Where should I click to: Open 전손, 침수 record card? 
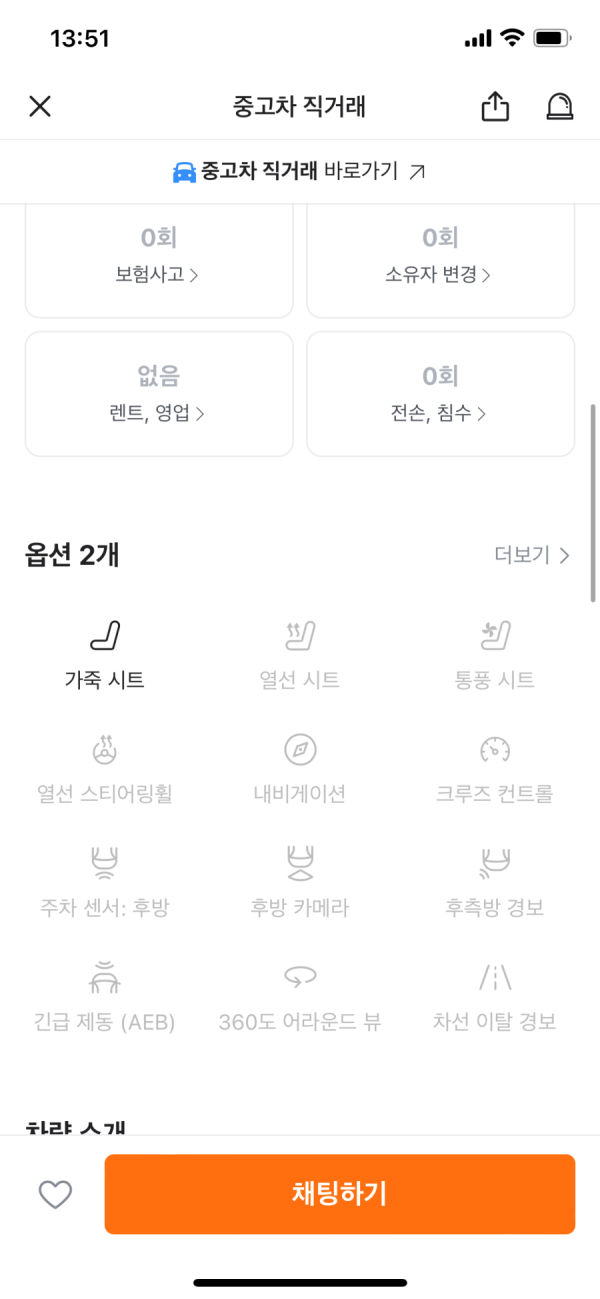[x=441, y=394]
